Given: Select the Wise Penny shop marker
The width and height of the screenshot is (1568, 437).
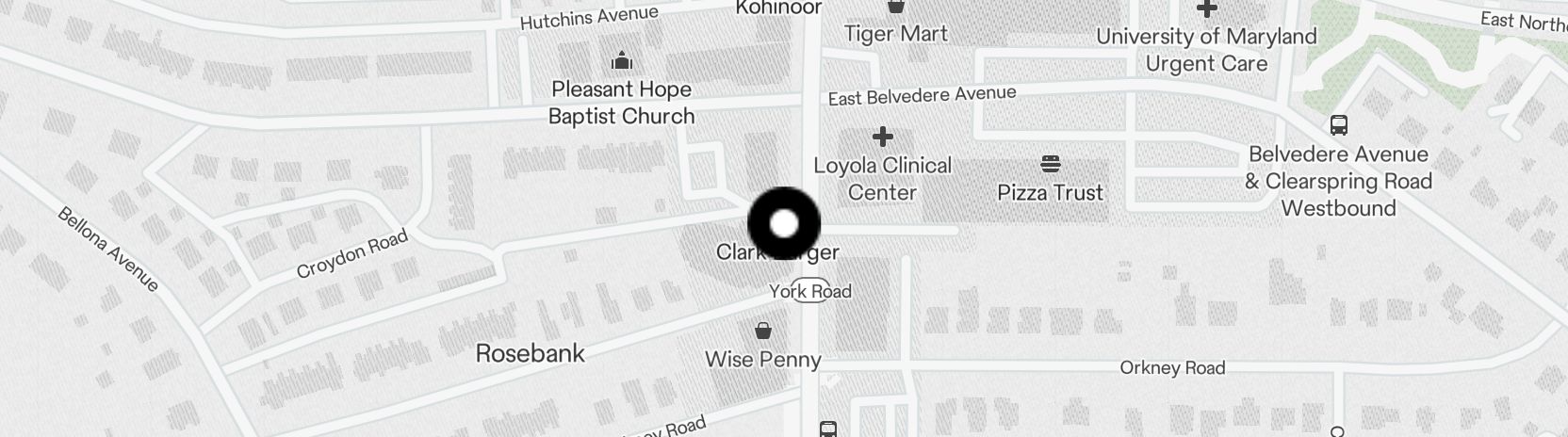Looking at the screenshot, I should point(763,332).
